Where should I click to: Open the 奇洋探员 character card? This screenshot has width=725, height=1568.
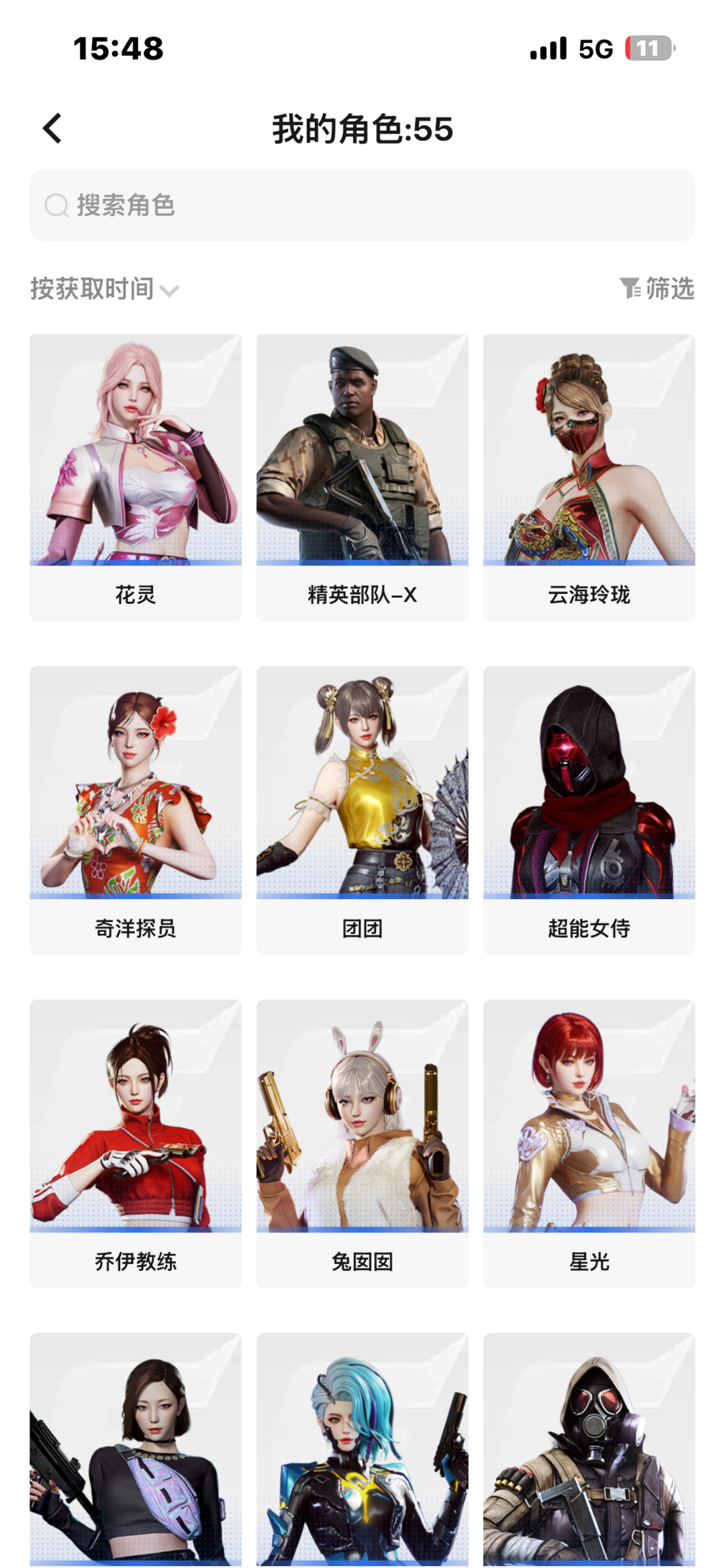click(136, 810)
